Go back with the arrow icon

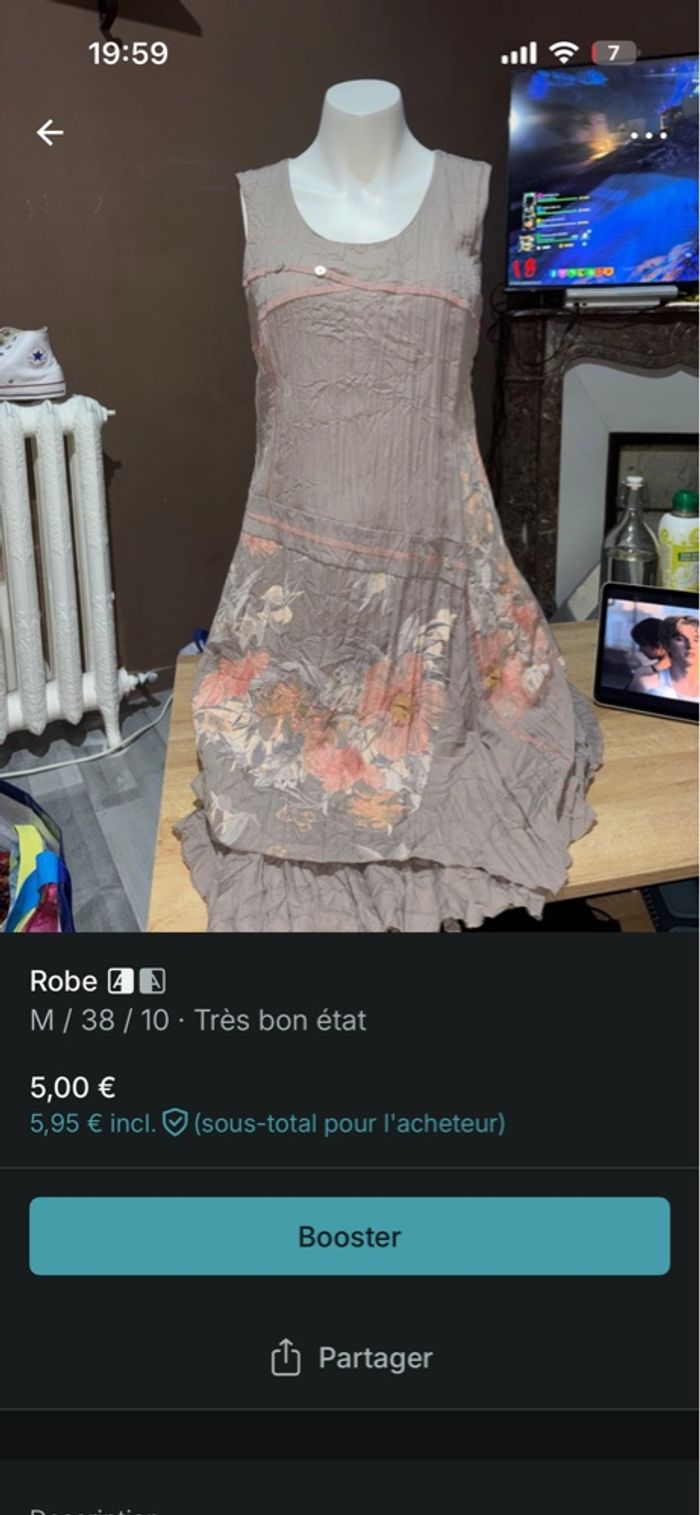49,132
